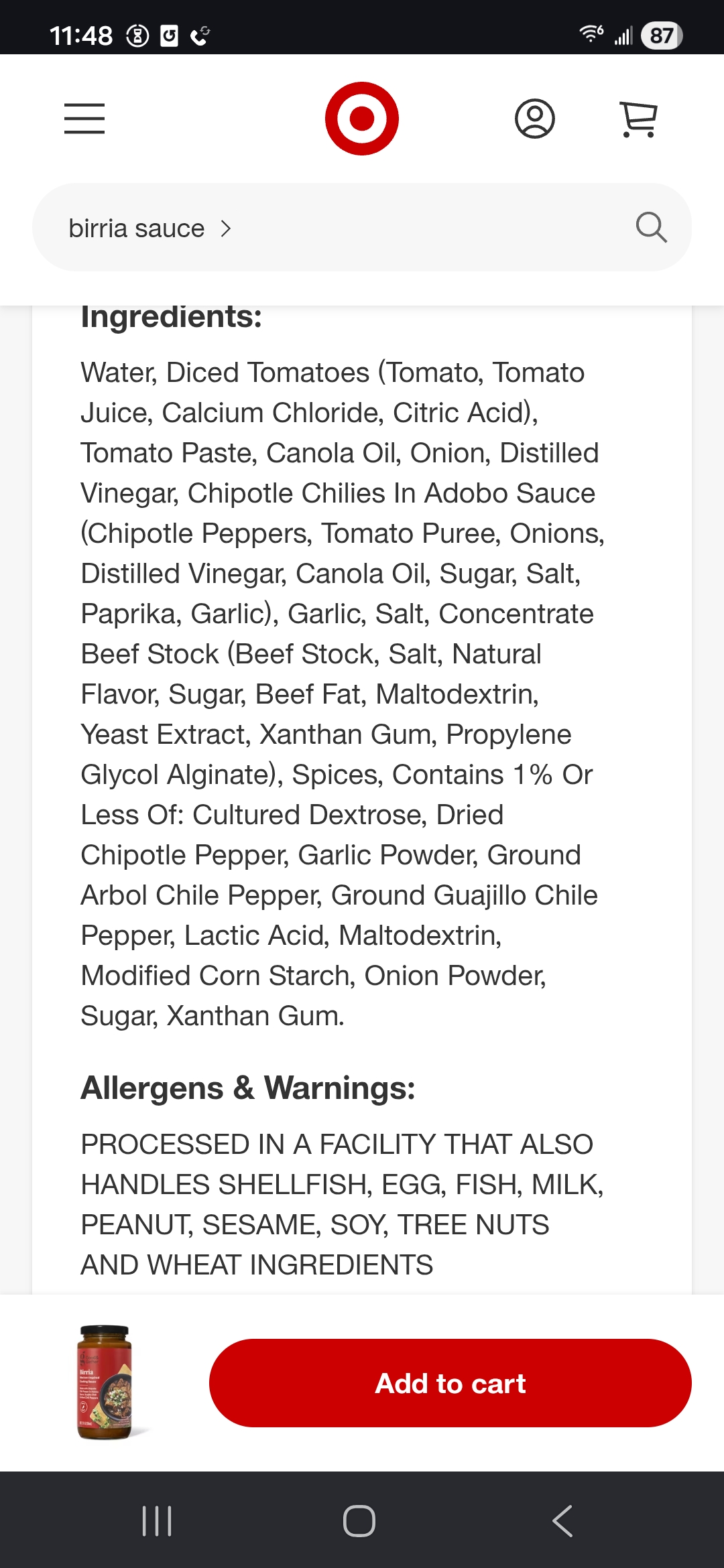Open the birria sauce jar thumbnail
The width and height of the screenshot is (724, 1568).
point(106,1382)
